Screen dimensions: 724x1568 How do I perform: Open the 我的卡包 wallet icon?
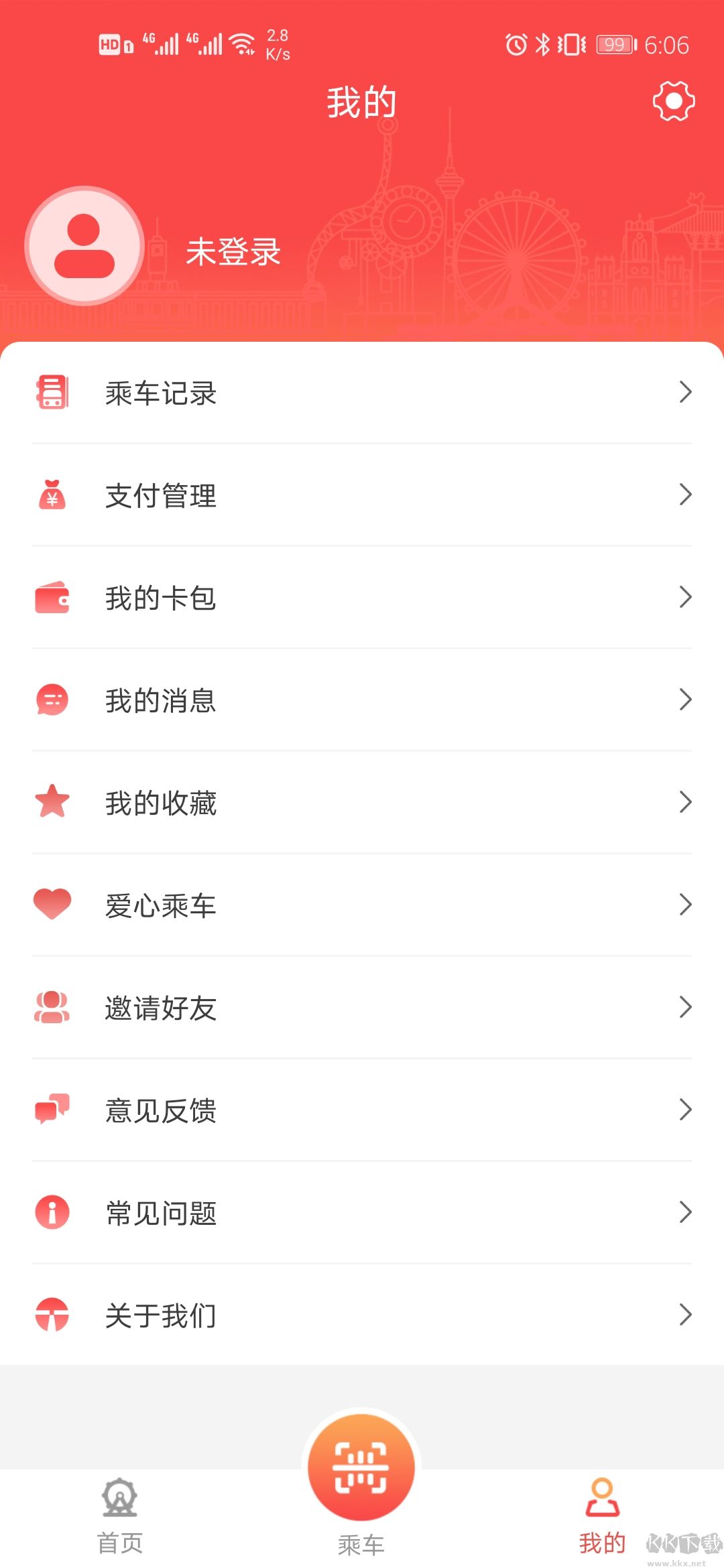(x=52, y=598)
